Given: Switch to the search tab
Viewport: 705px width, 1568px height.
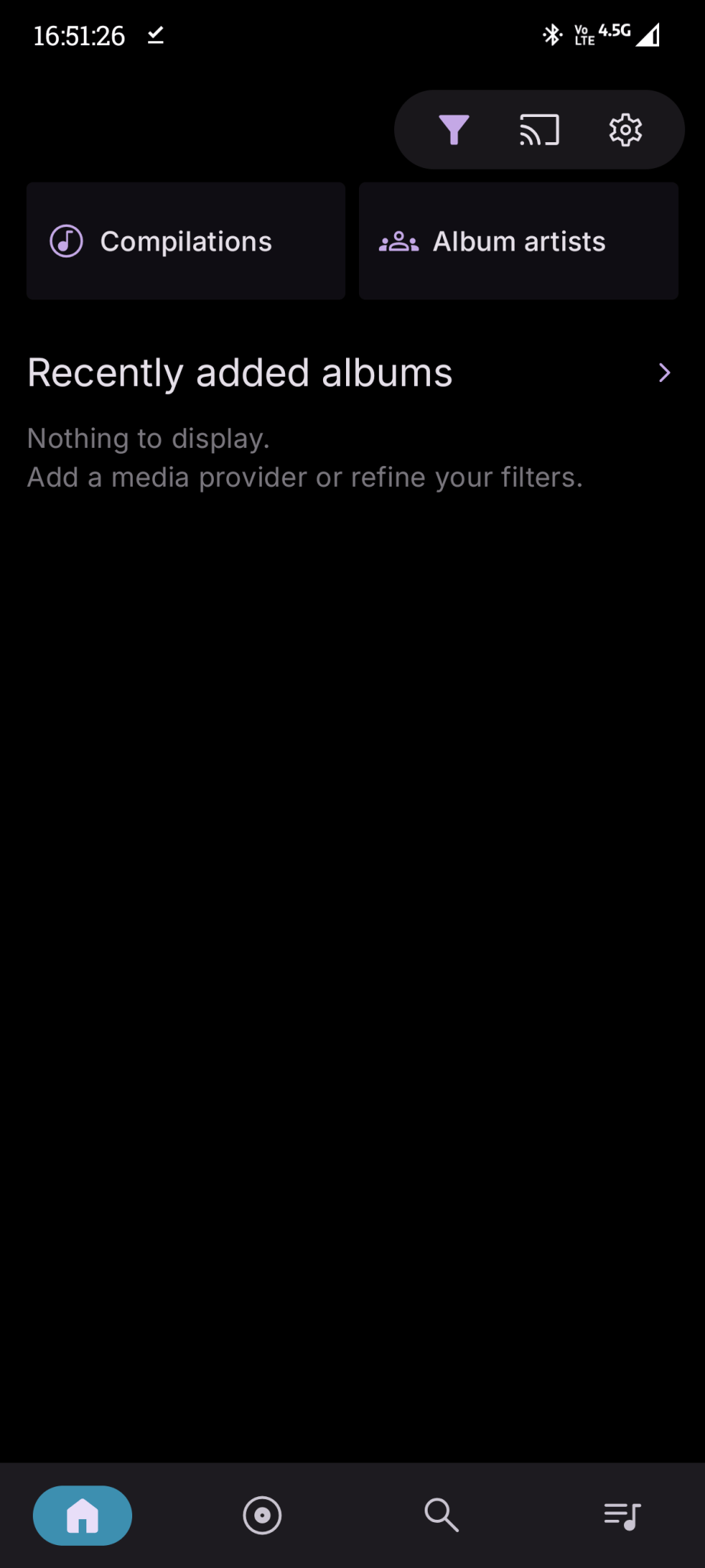Looking at the screenshot, I should (x=441, y=1515).
